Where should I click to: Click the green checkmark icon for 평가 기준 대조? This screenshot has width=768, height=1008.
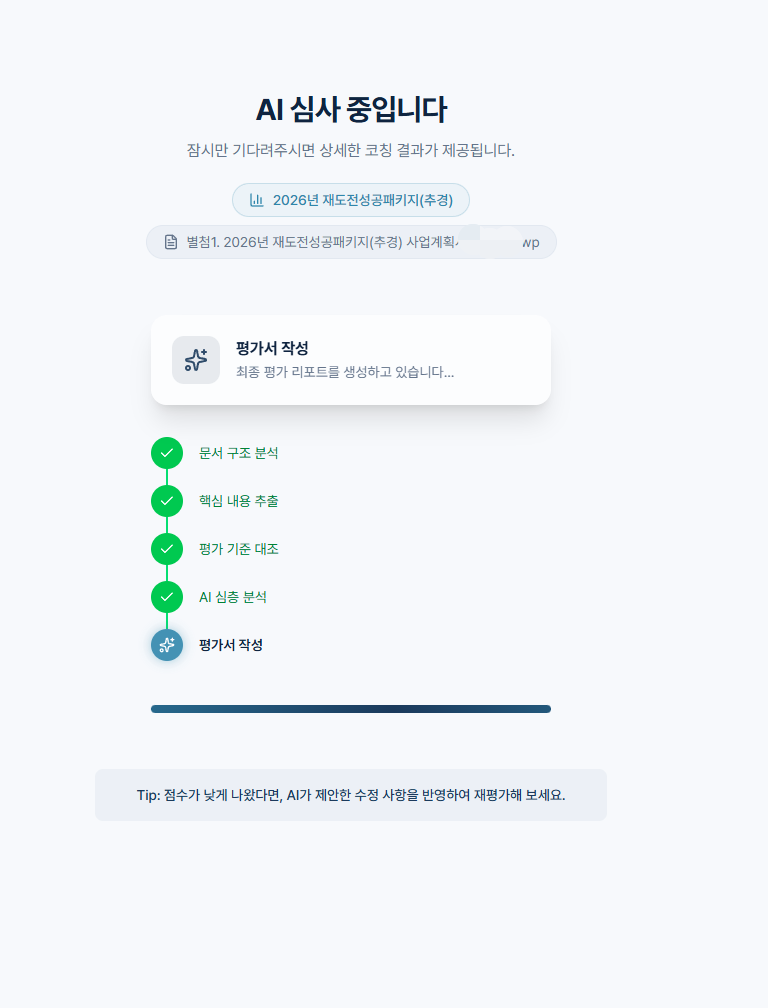pyautogui.click(x=167, y=549)
